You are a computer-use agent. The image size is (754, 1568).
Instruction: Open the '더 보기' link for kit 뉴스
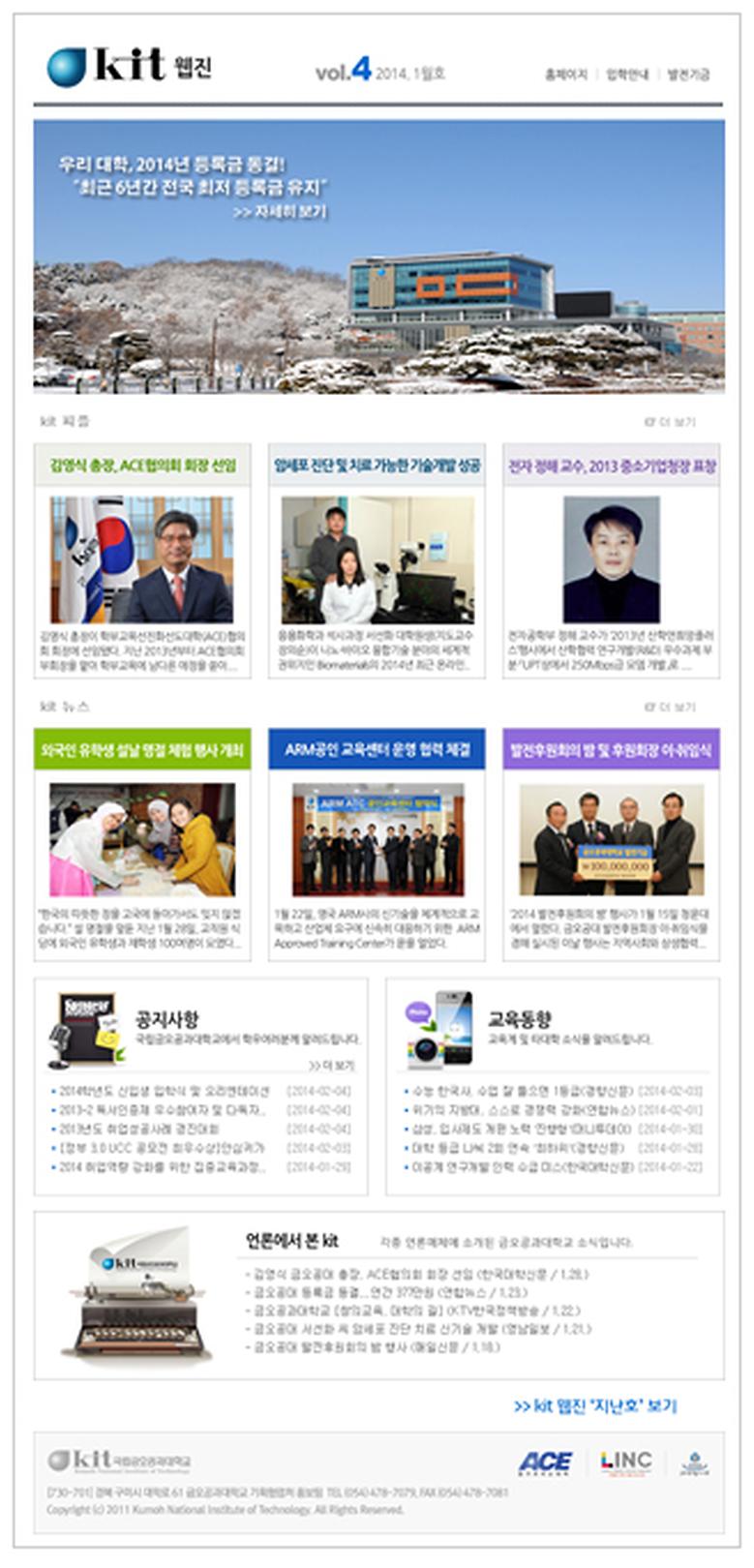point(671,708)
